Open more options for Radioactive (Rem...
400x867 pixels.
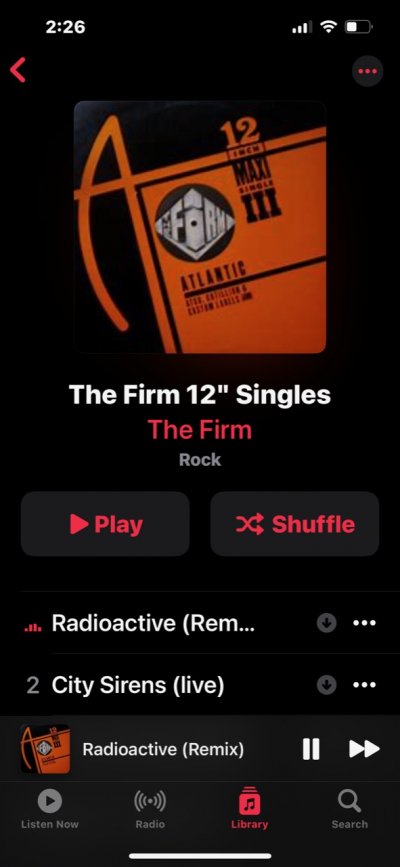tap(365, 623)
